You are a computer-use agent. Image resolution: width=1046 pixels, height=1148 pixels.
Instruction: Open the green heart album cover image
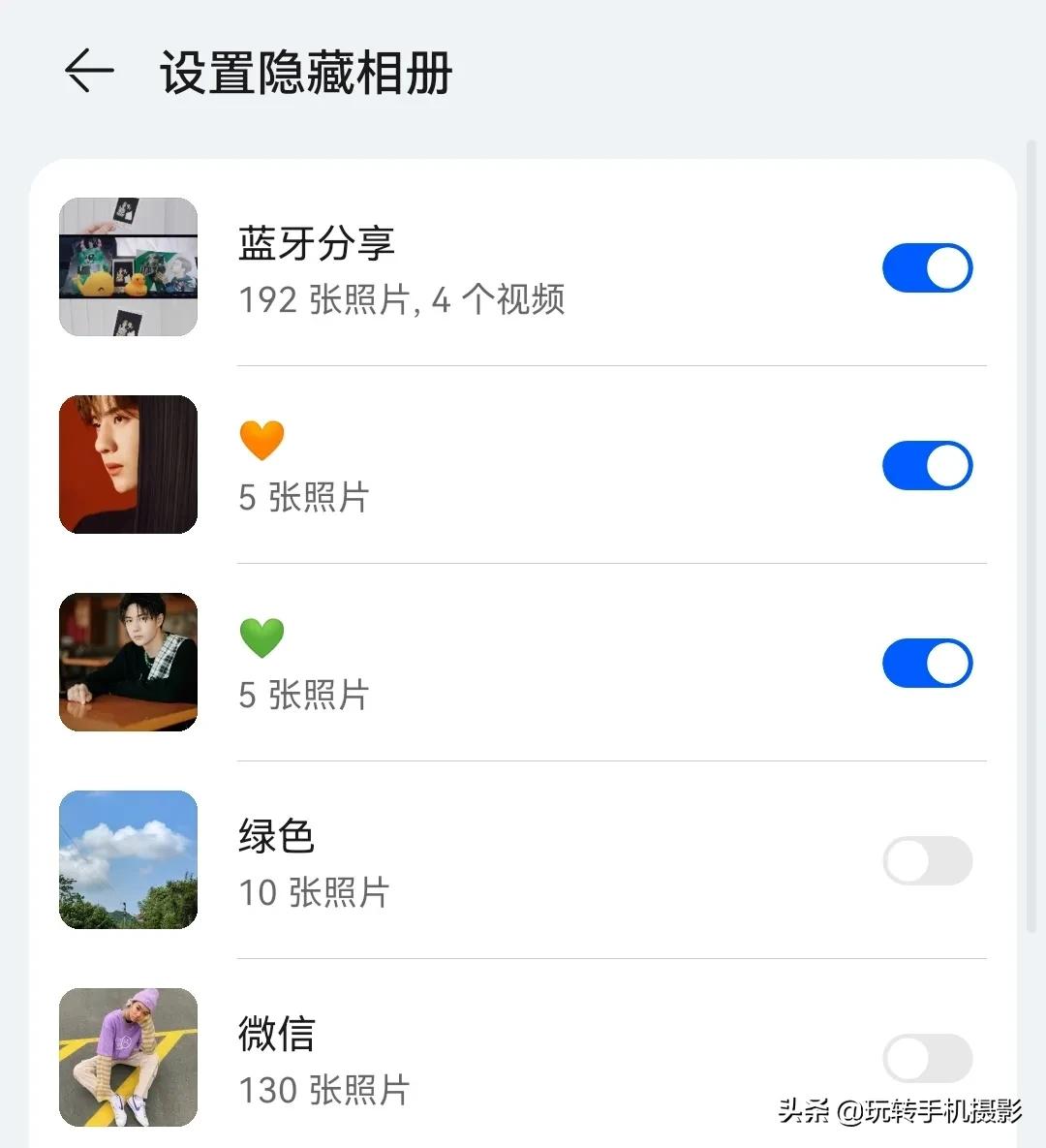(128, 663)
